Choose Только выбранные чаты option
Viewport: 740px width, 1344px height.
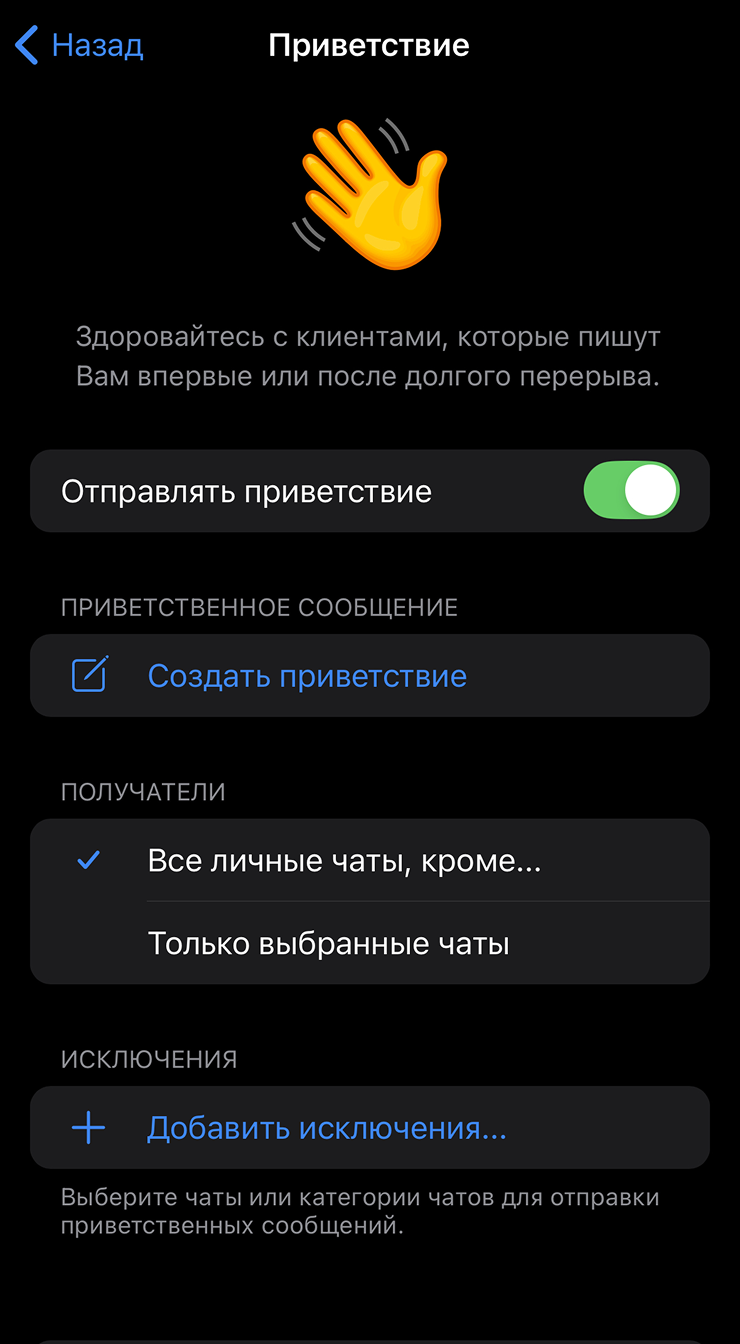[328, 943]
